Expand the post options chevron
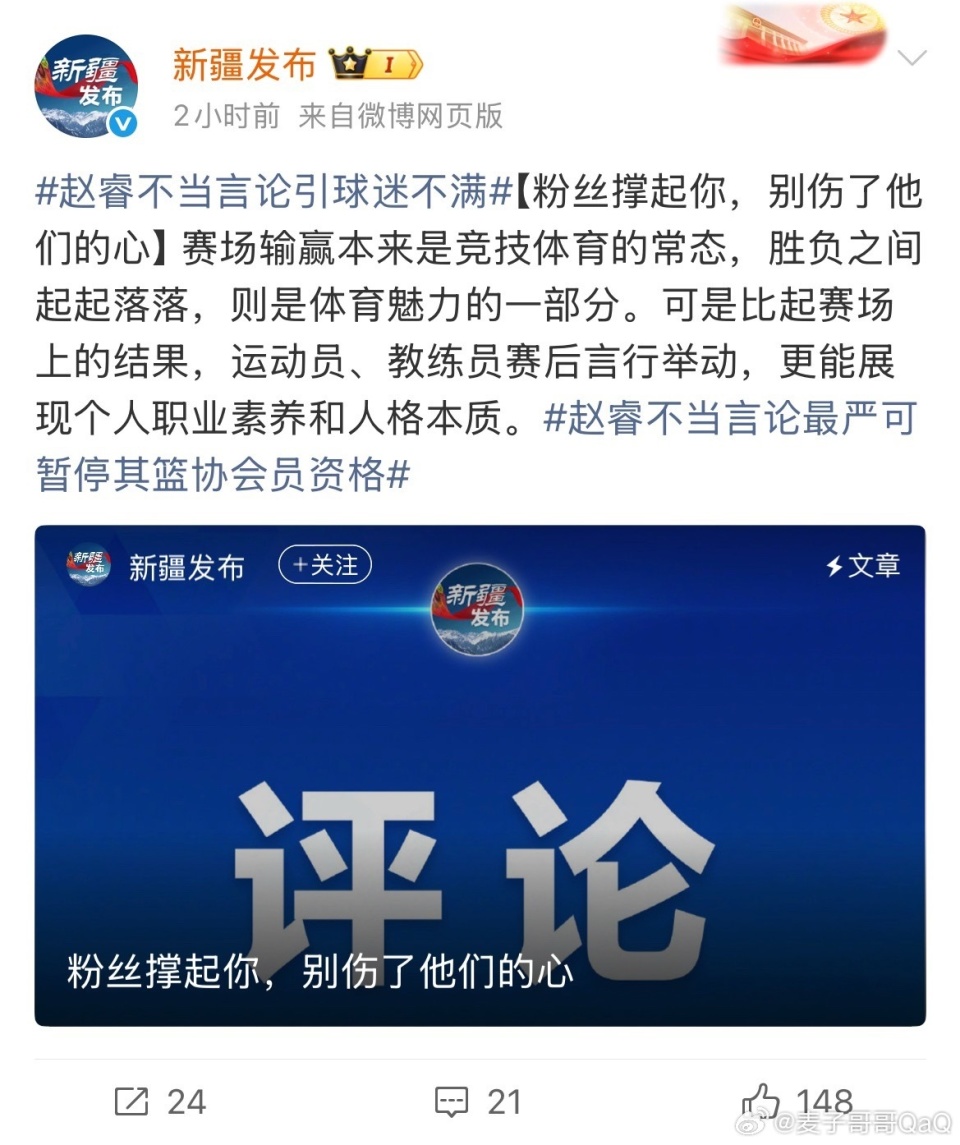The height and width of the screenshot is (1145, 960). 912,58
